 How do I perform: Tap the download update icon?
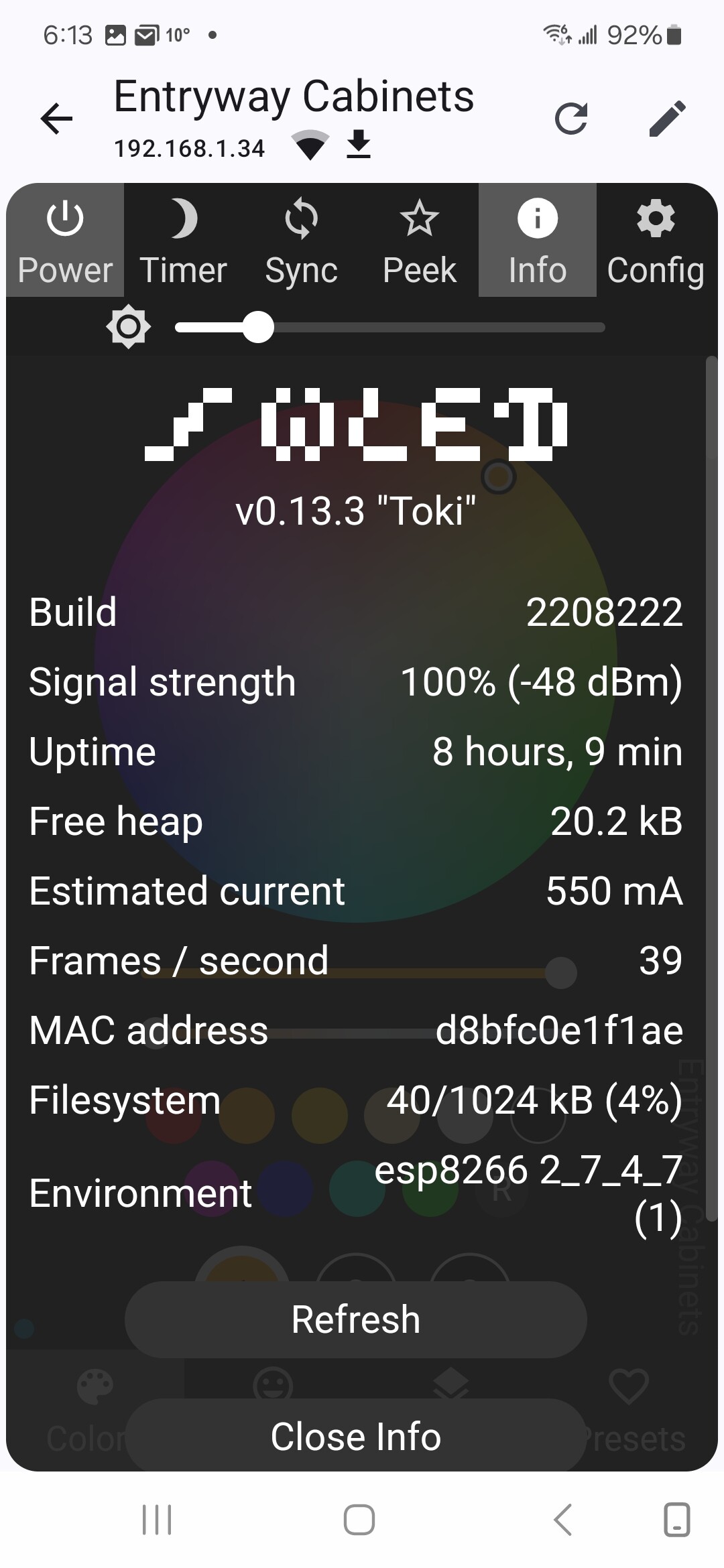pos(359,145)
